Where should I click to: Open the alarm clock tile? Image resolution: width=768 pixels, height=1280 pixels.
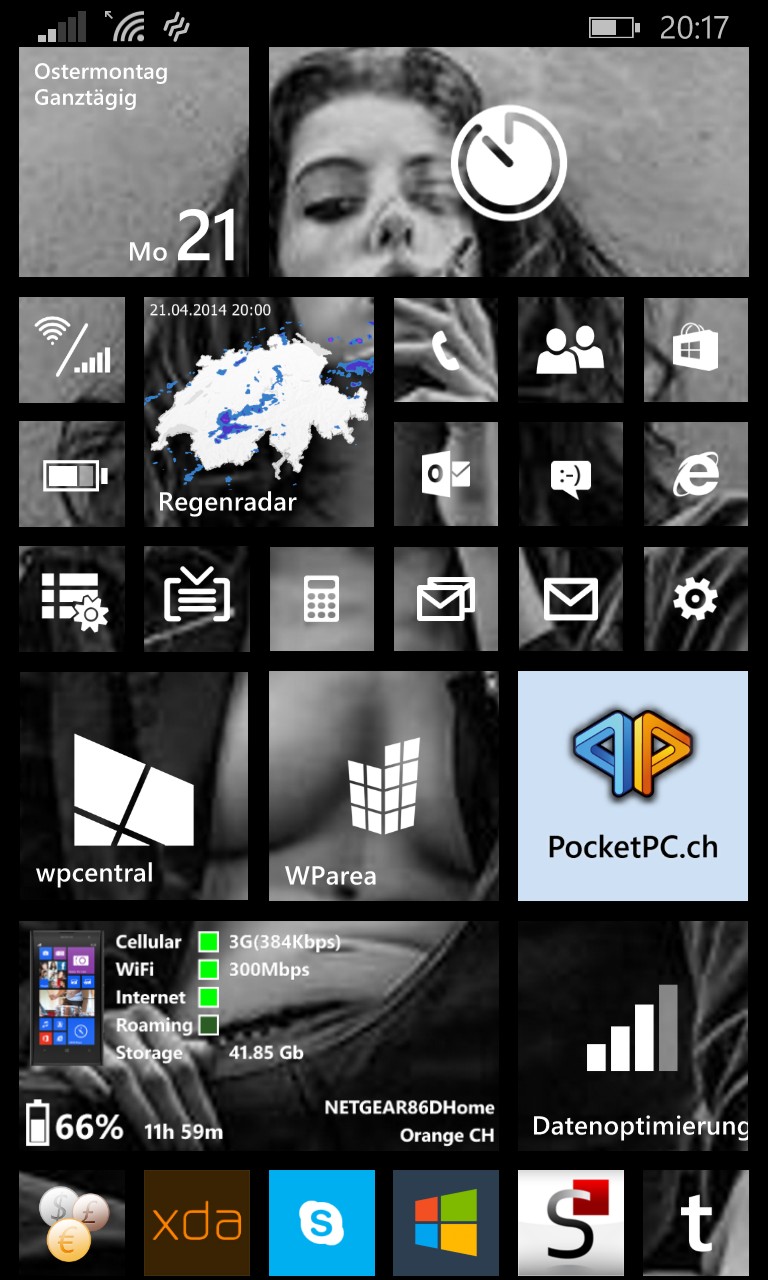tap(509, 162)
